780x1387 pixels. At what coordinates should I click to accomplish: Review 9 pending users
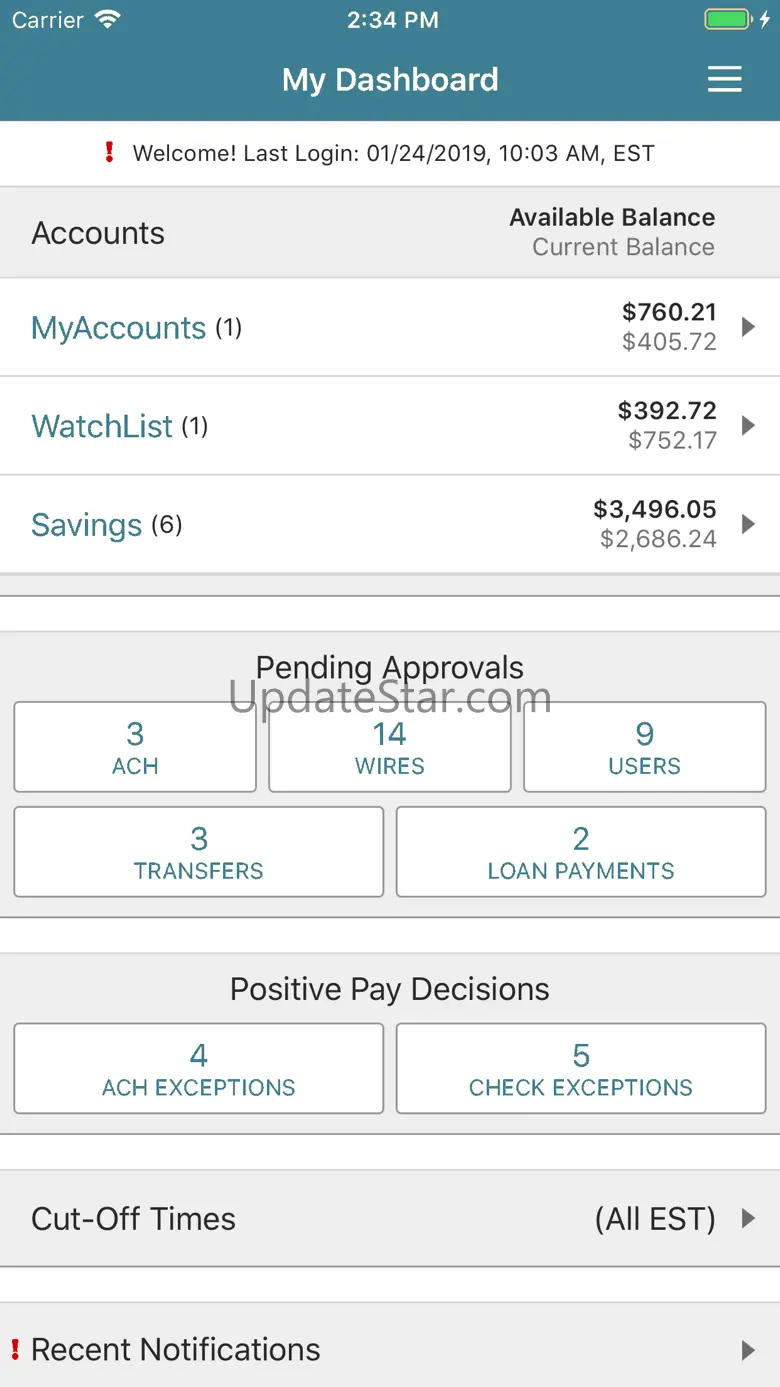coord(645,747)
